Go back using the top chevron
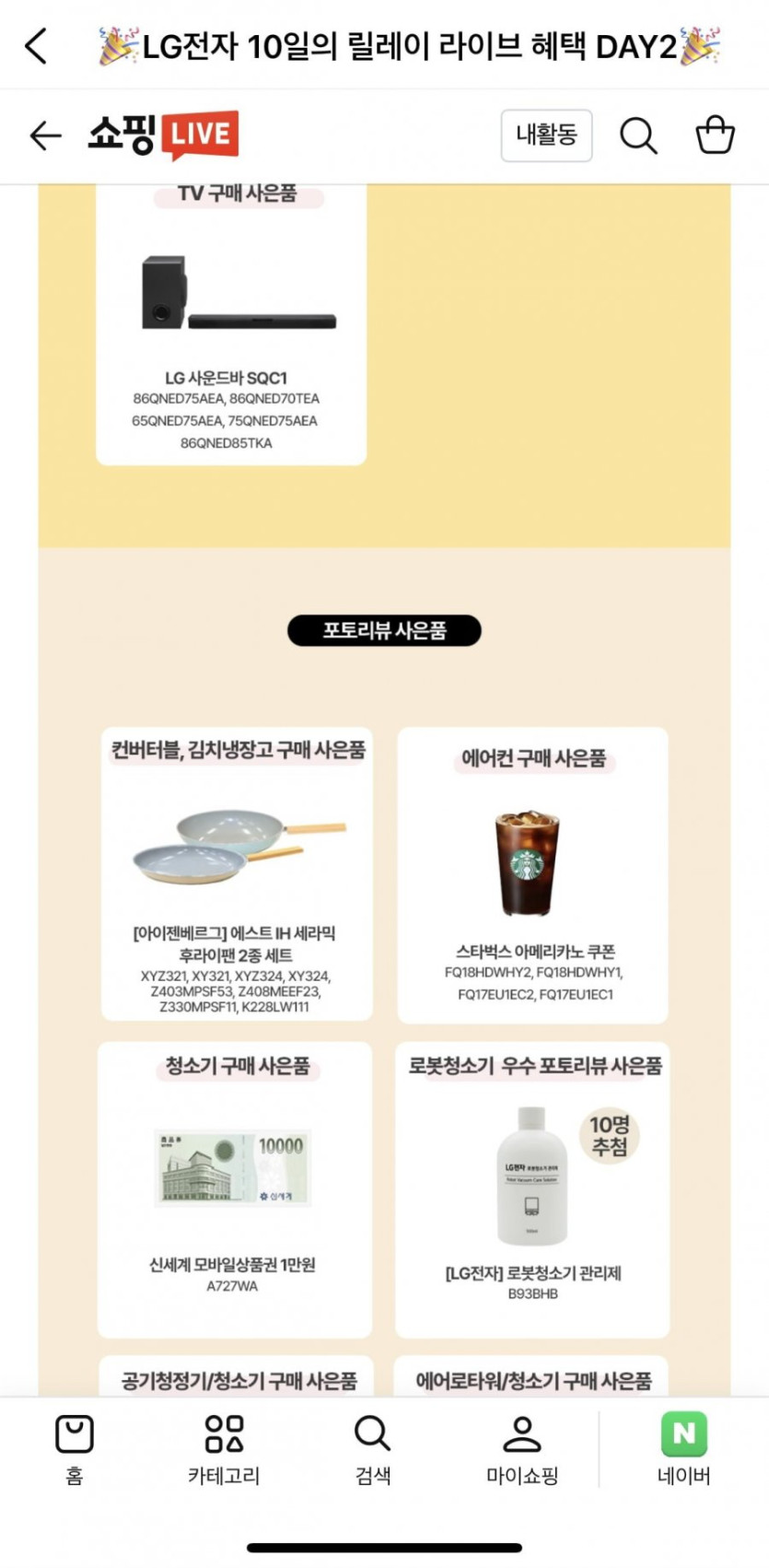The width and height of the screenshot is (769, 1568). (36, 45)
